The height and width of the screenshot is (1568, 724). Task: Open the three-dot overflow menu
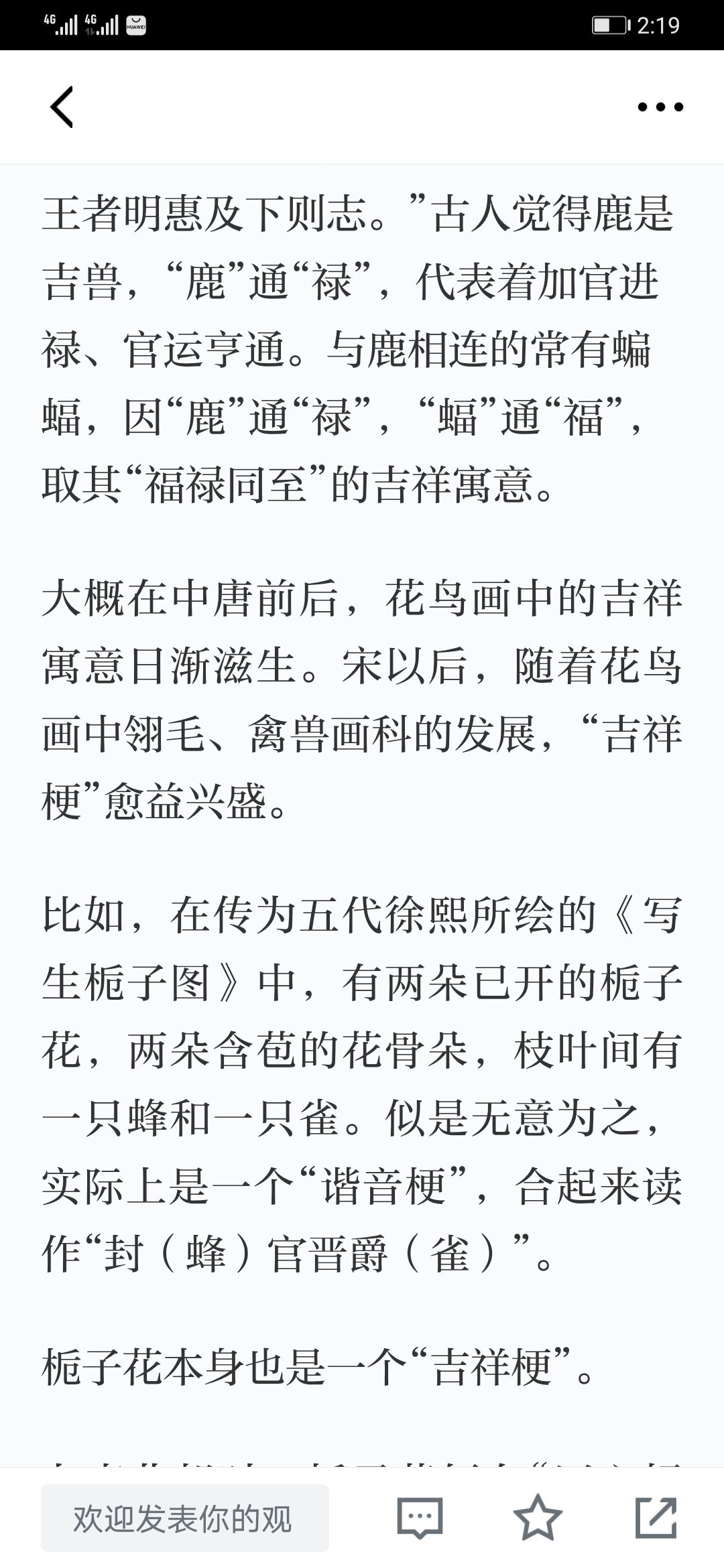pyautogui.click(x=660, y=107)
